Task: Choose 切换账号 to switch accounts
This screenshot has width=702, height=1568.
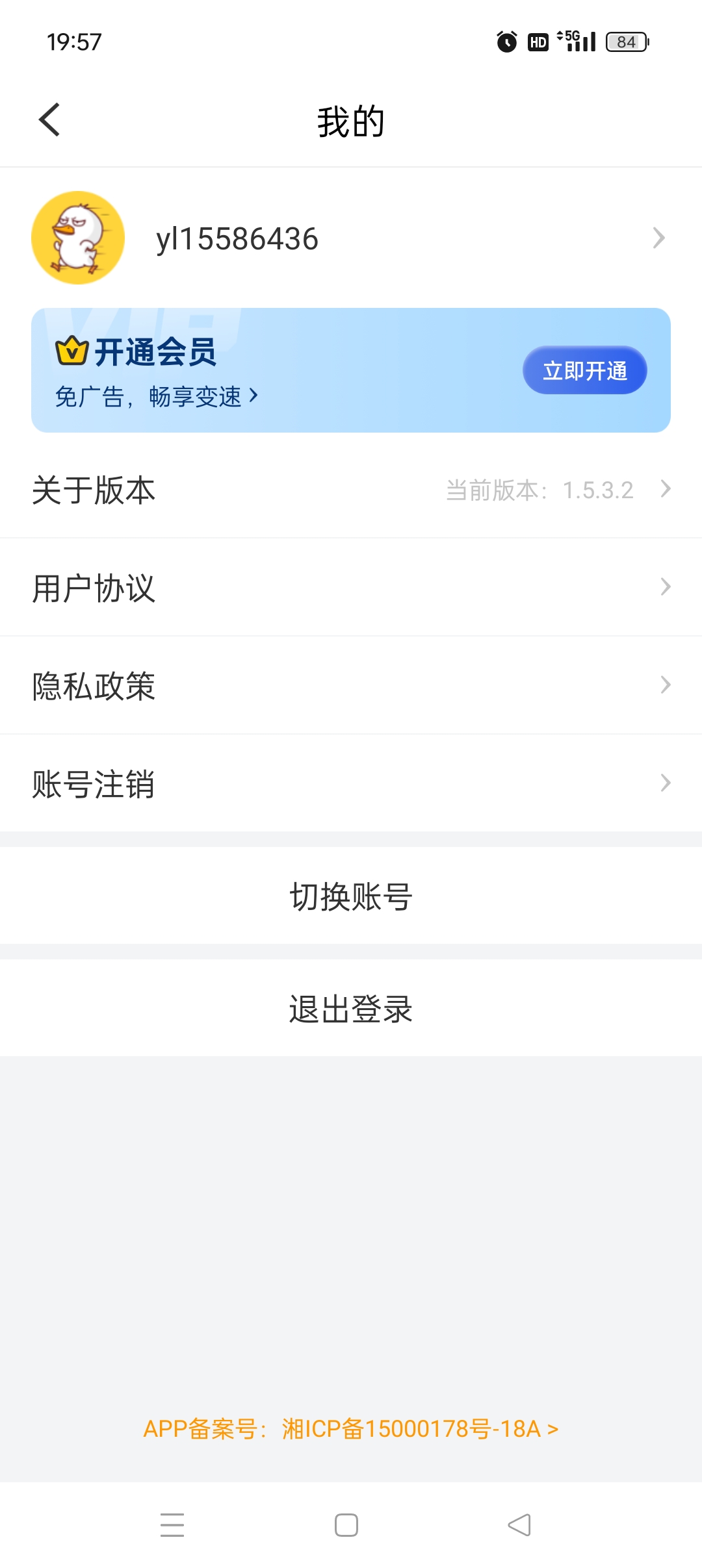Action: click(351, 896)
